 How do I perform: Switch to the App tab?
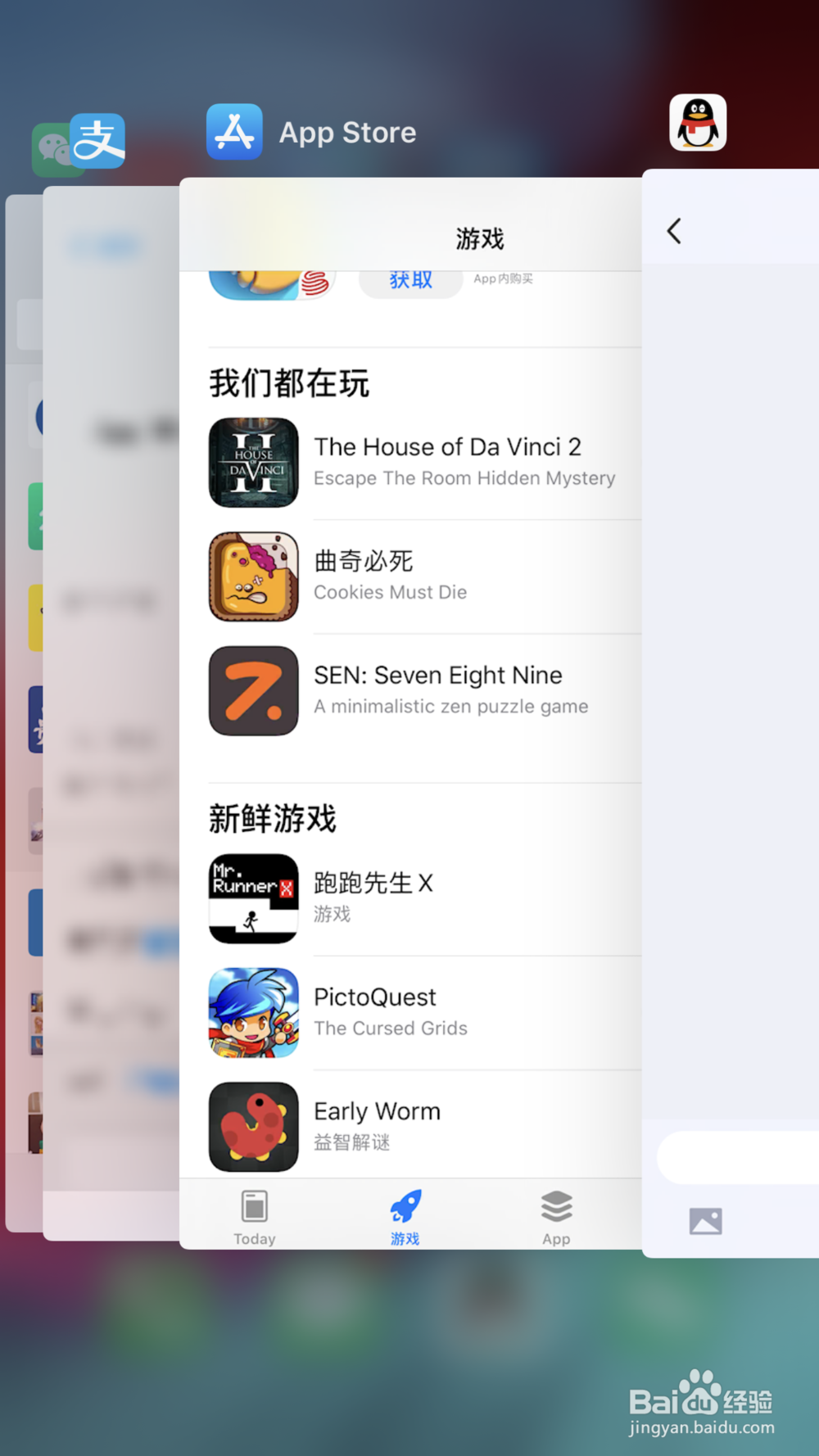556,1217
